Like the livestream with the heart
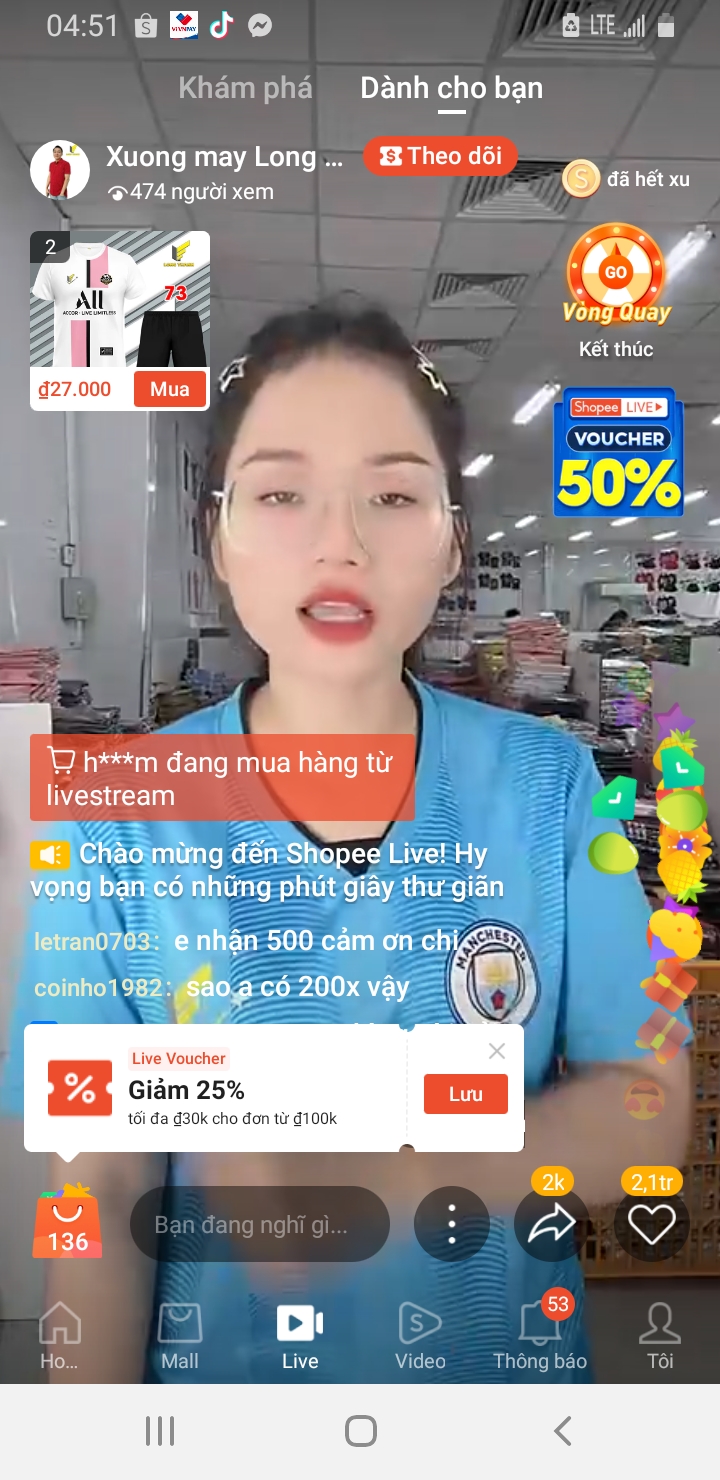Screen dimensions: 720x1480 tap(652, 1222)
